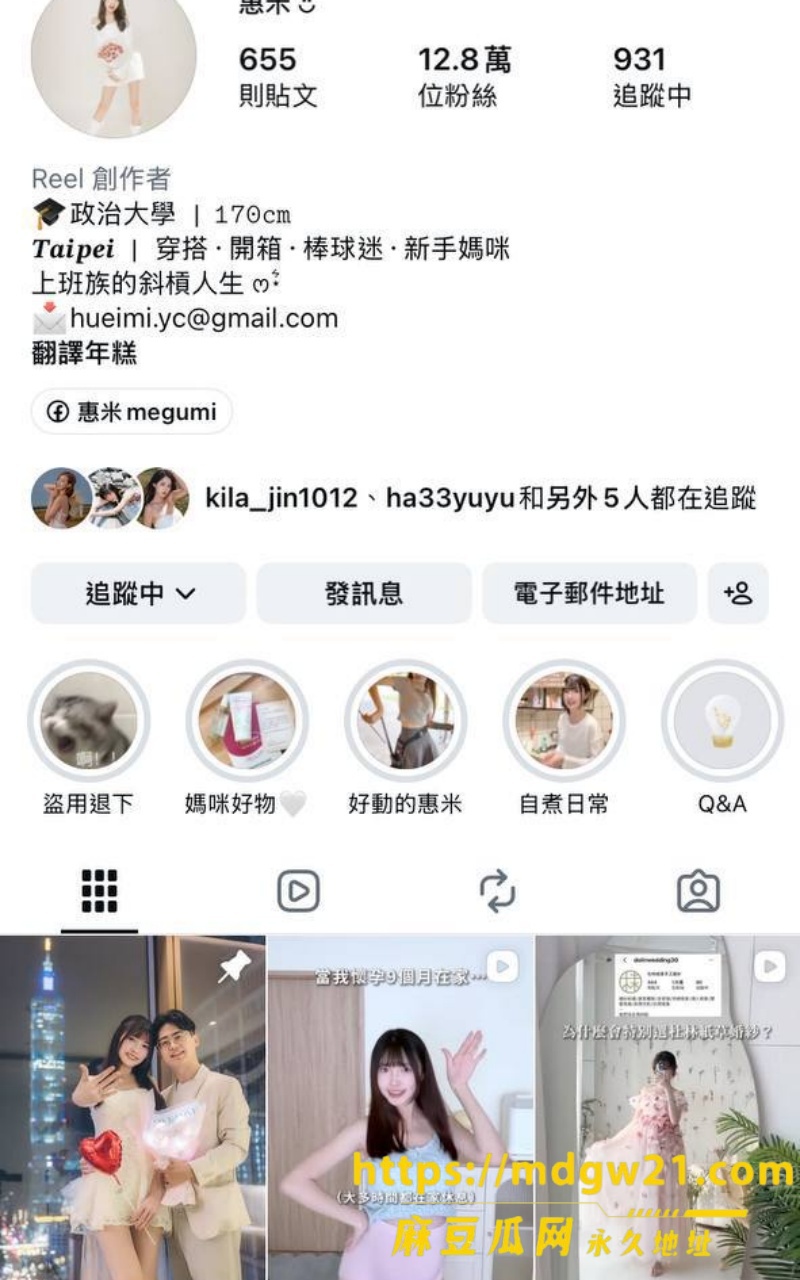Image resolution: width=800 pixels, height=1280 pixels.
Task: Open the 自煮日常 highlight
Action: [x=563, y=720]
